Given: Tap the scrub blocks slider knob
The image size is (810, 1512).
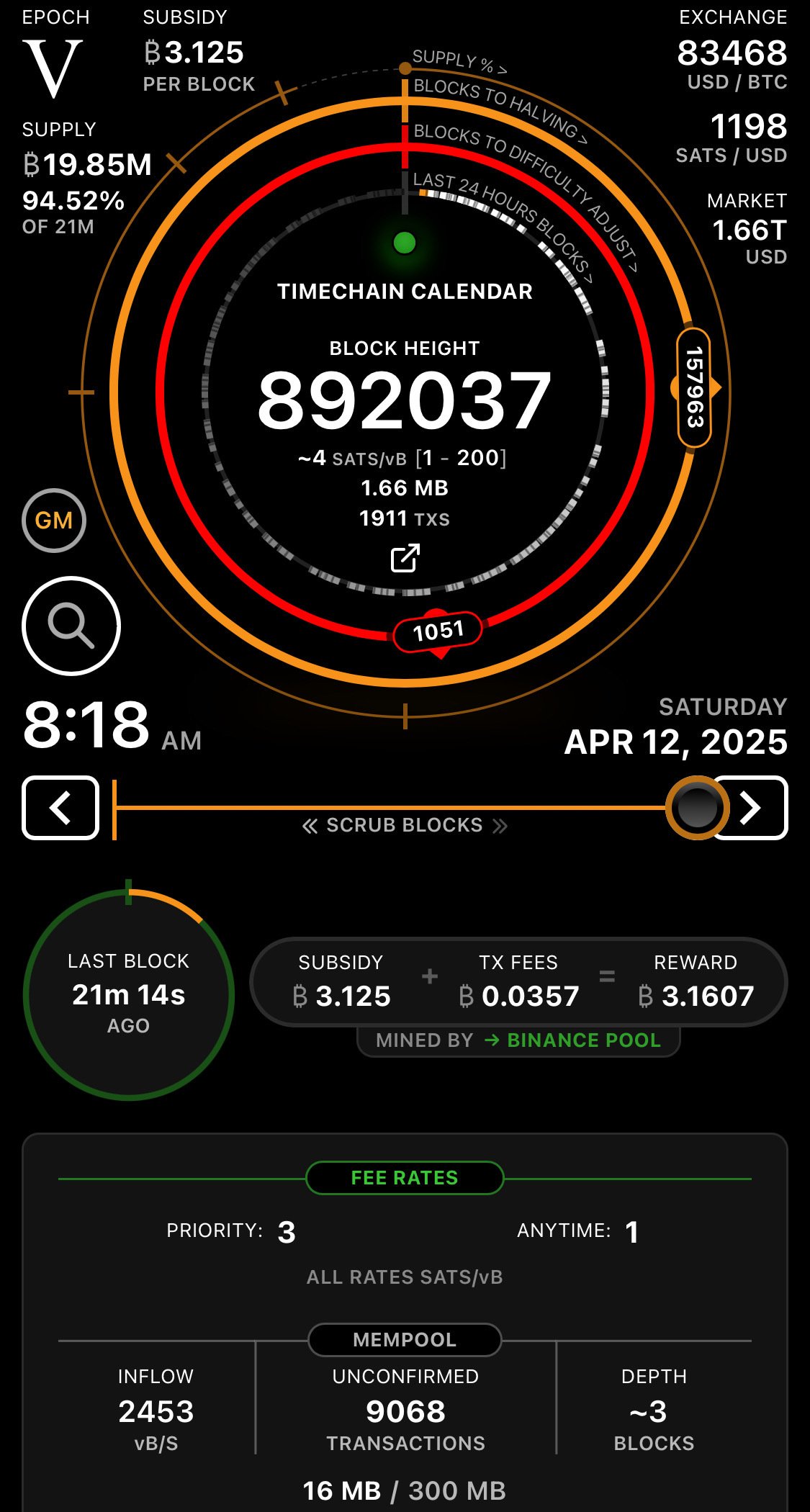Looking at the screenshot, I should (697, 808).
